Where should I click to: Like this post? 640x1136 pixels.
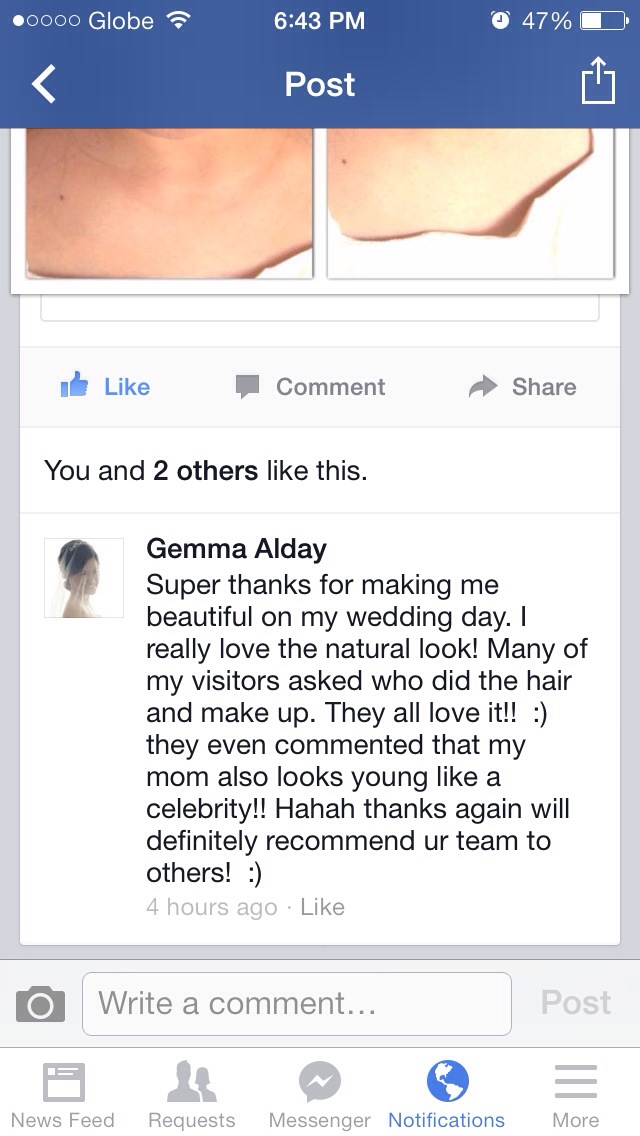tap(105, 387)
